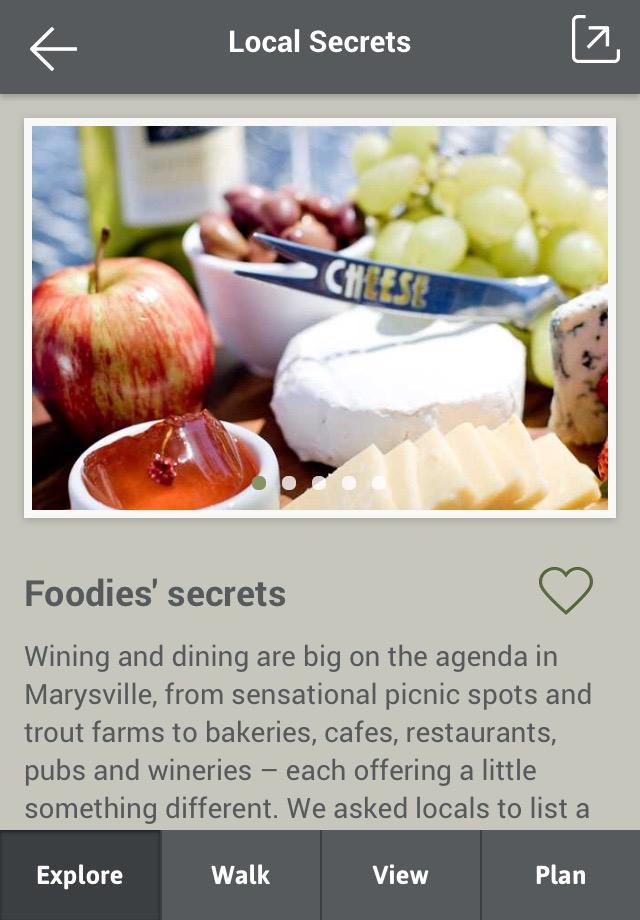Go back using the top-left arrow
640x920 pixels.
(x=53, y=47)
